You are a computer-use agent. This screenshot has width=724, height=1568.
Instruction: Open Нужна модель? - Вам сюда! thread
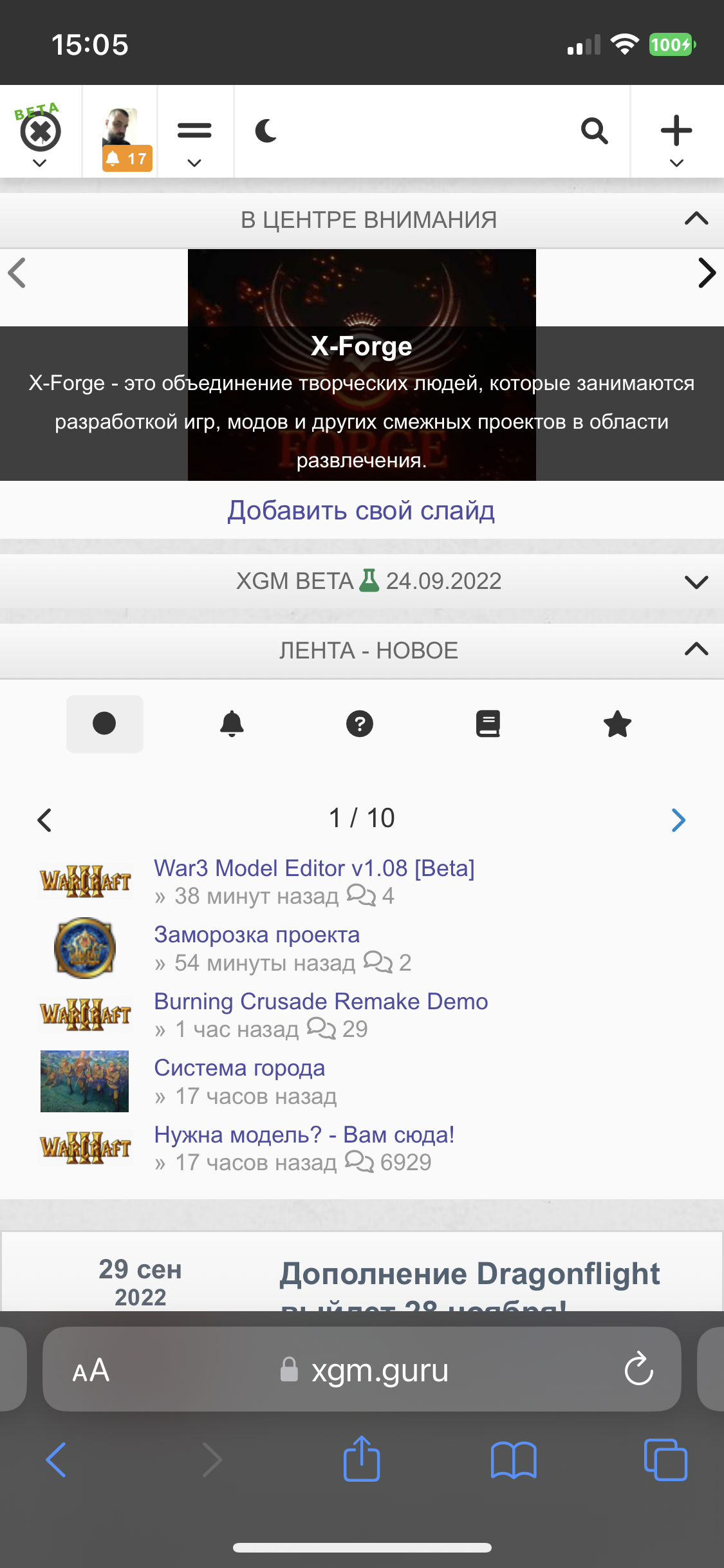pyautogui.click(x=304, y=1135)
